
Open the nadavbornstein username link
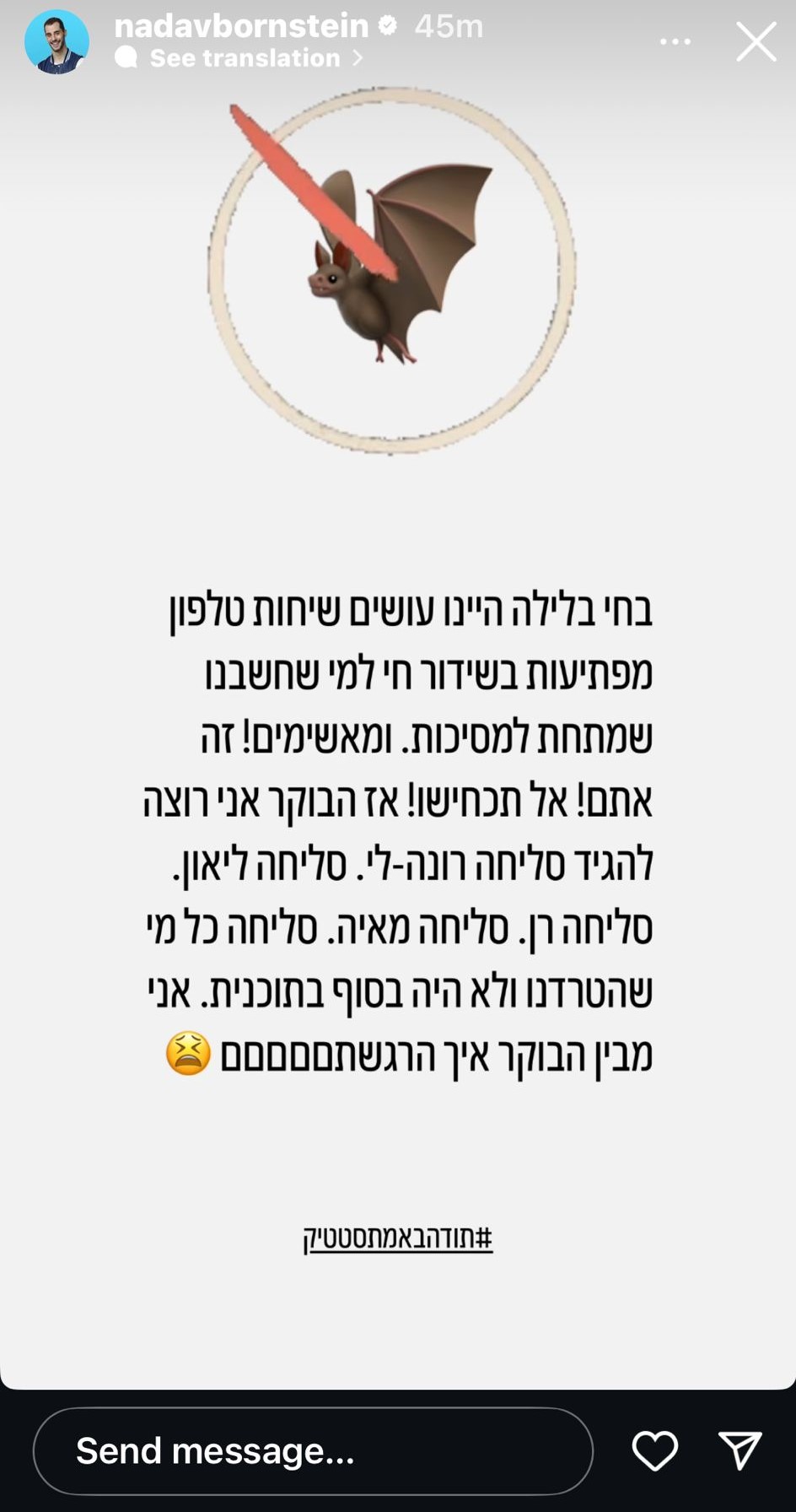pos(241,26)
